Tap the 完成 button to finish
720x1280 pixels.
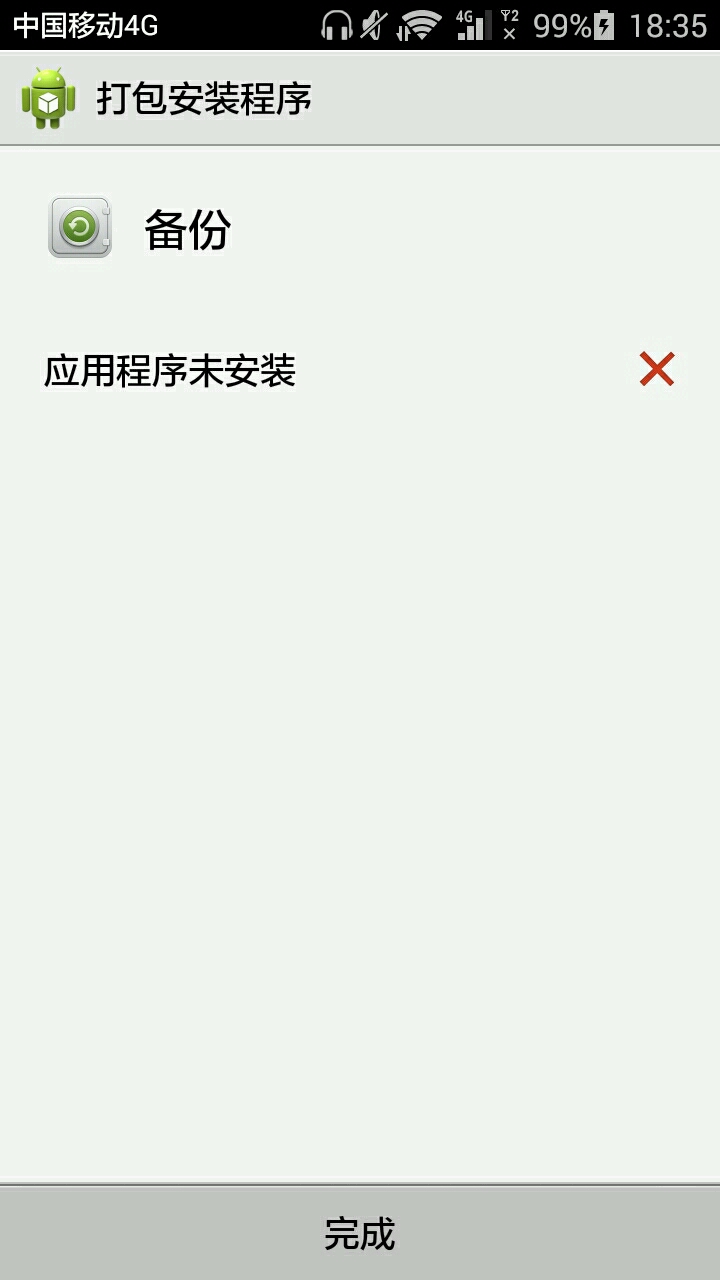point(360,1234)
